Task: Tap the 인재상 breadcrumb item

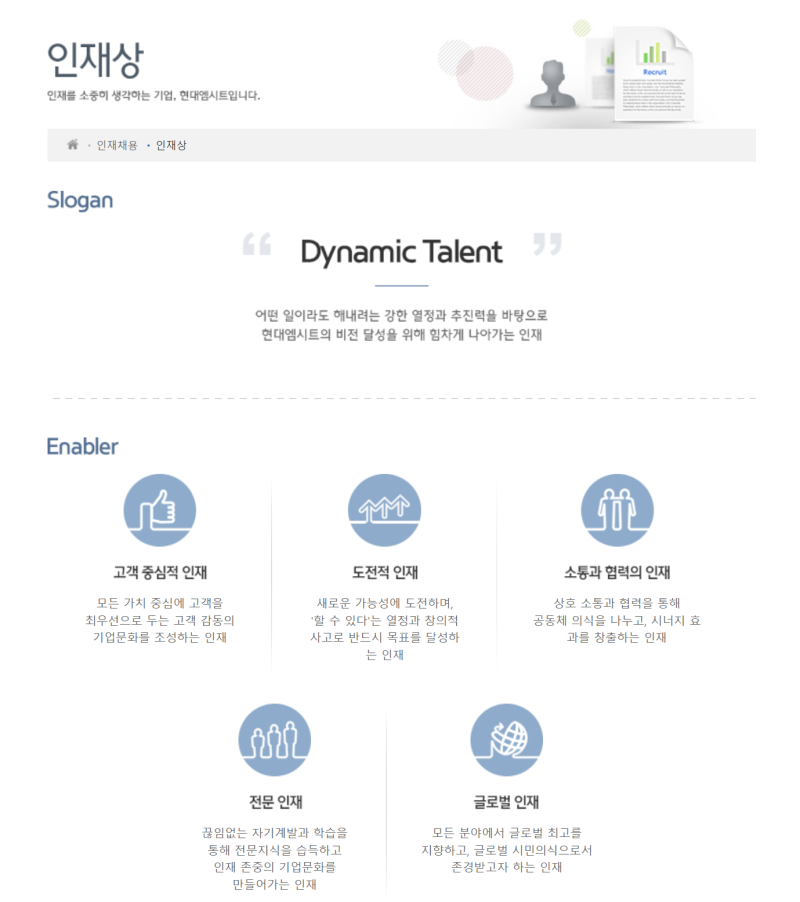Action: 171,145
